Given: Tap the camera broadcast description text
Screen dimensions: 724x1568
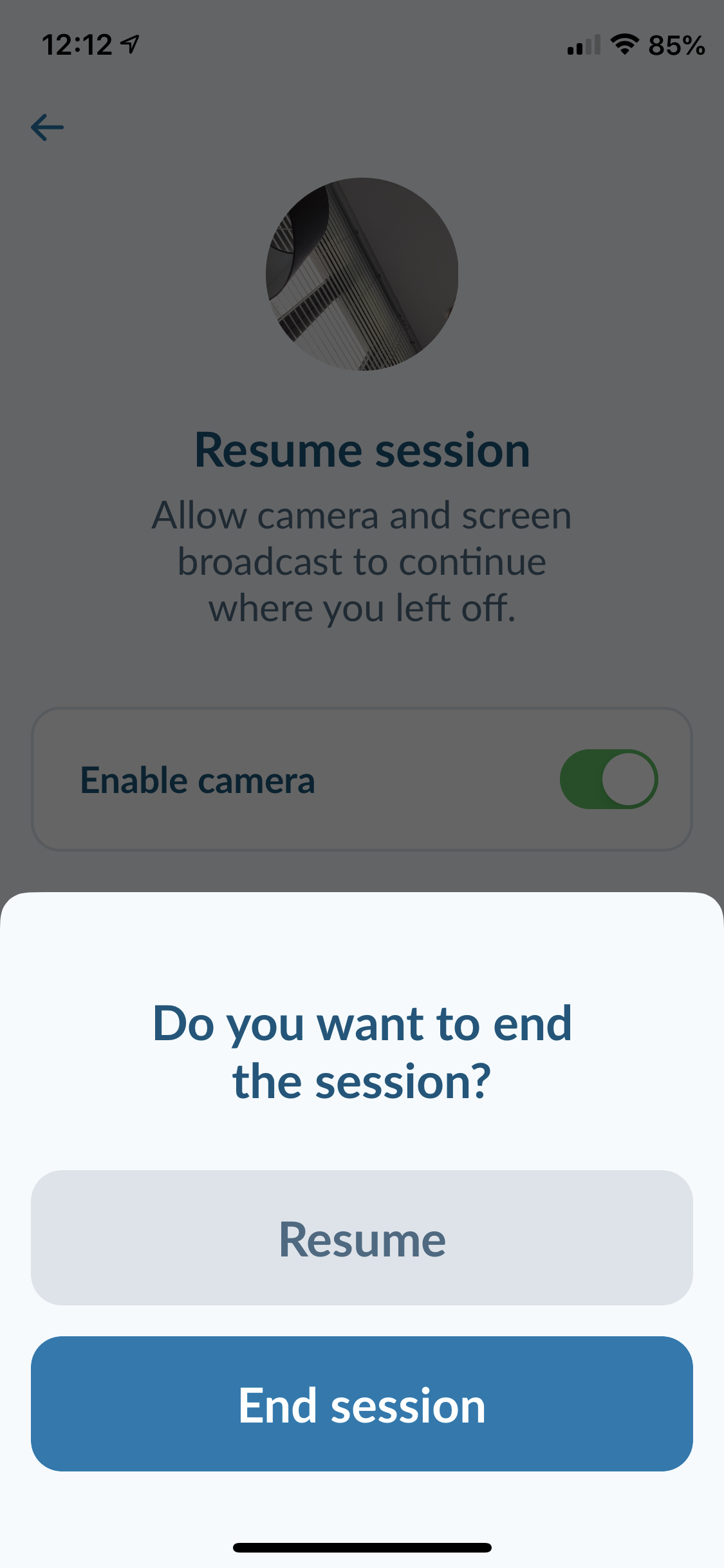Looking at the screenshot, I should (362, 560).
